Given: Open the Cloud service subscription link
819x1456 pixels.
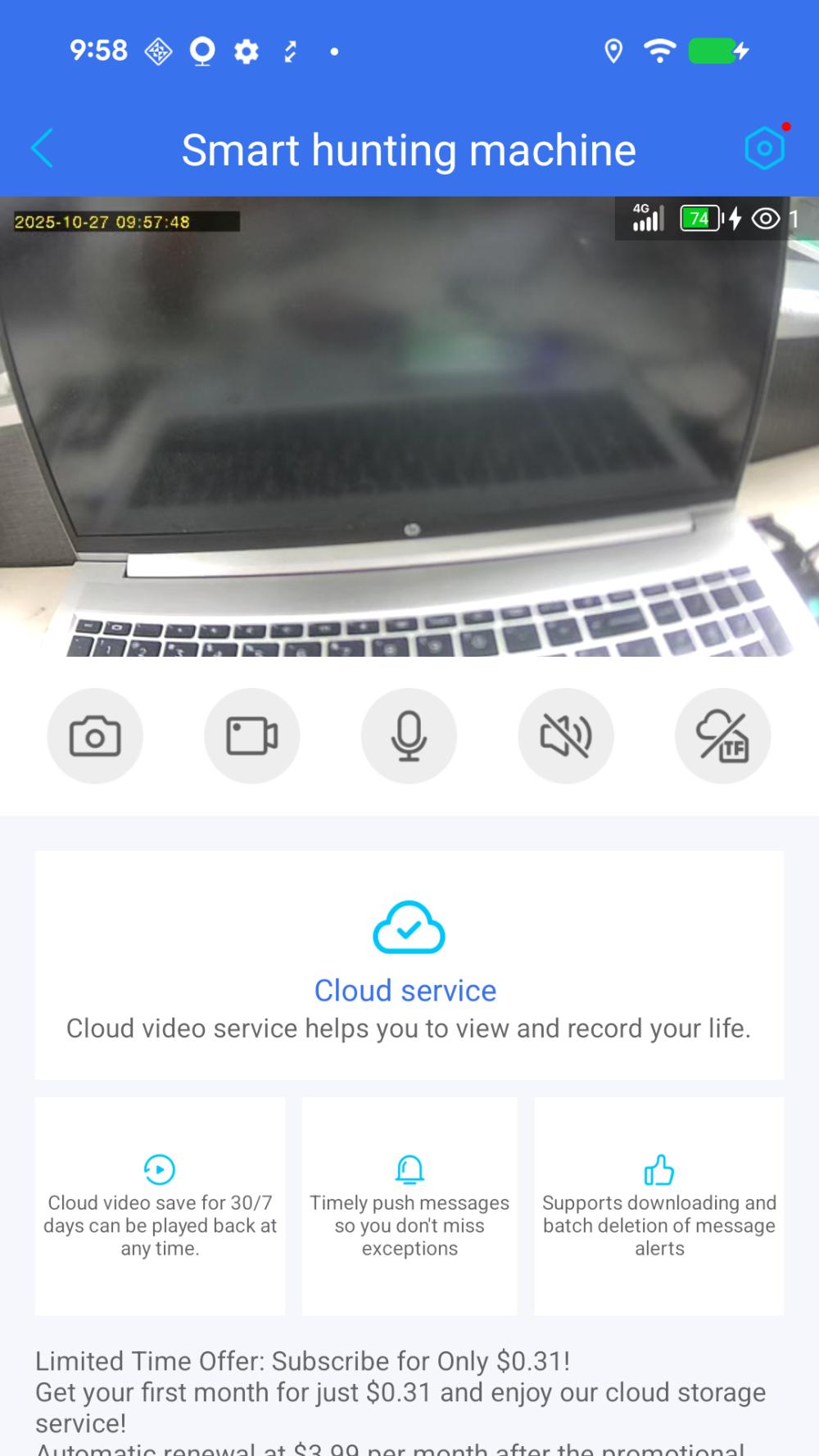Looking at the screenshot, I should coord(405,990).
